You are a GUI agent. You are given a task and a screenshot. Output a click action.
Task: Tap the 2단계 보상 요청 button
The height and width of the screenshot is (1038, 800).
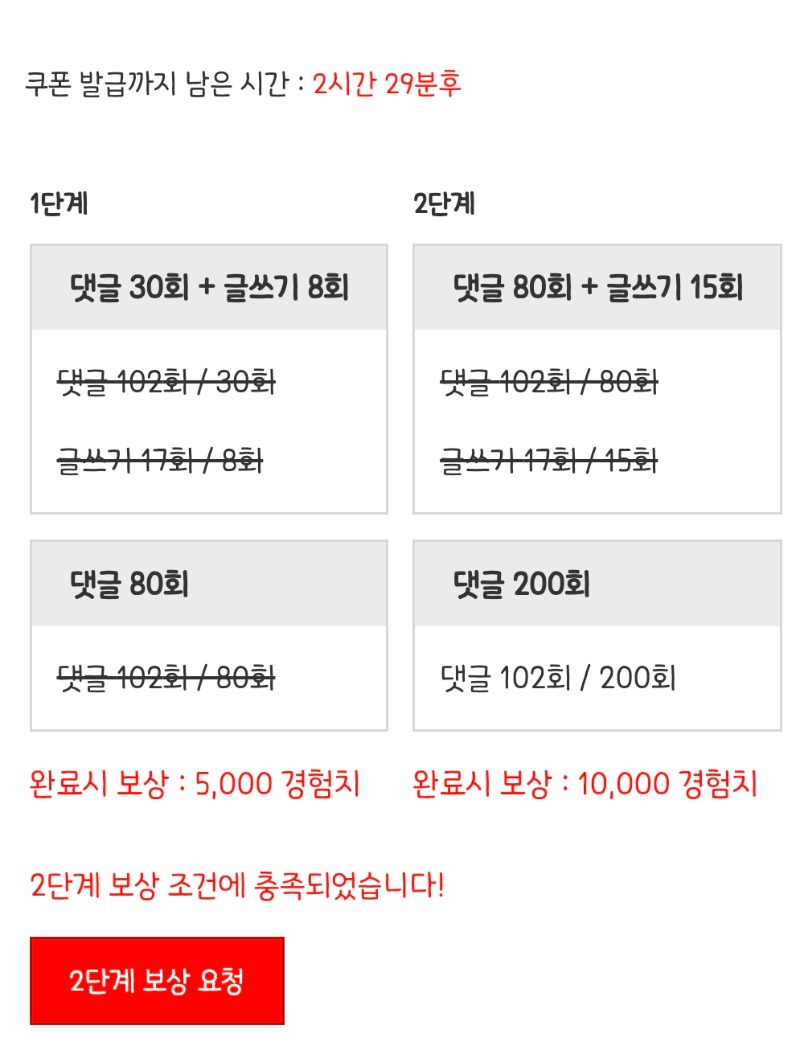click(x=157, y=980)
